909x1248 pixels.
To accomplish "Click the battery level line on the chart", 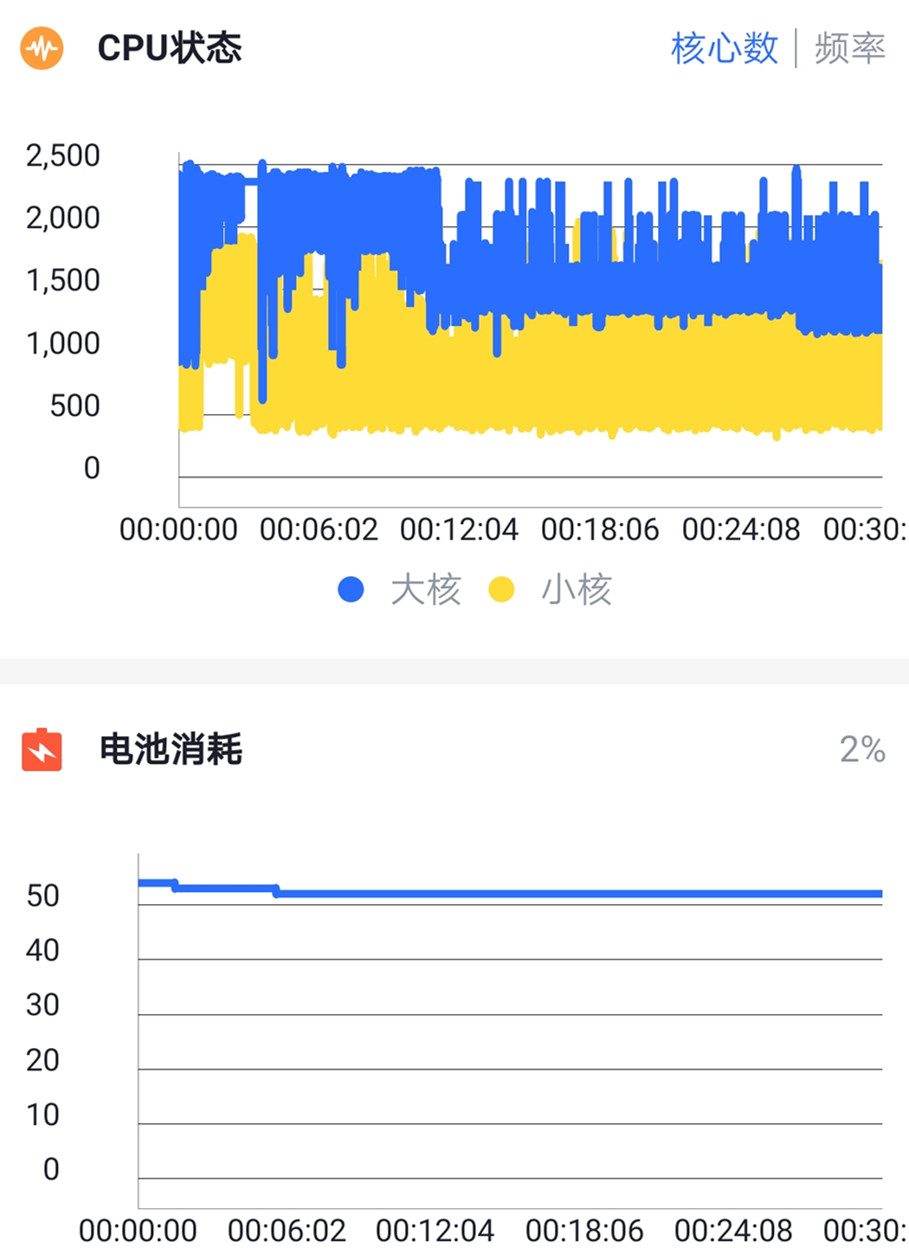I will tap(500, 893).
